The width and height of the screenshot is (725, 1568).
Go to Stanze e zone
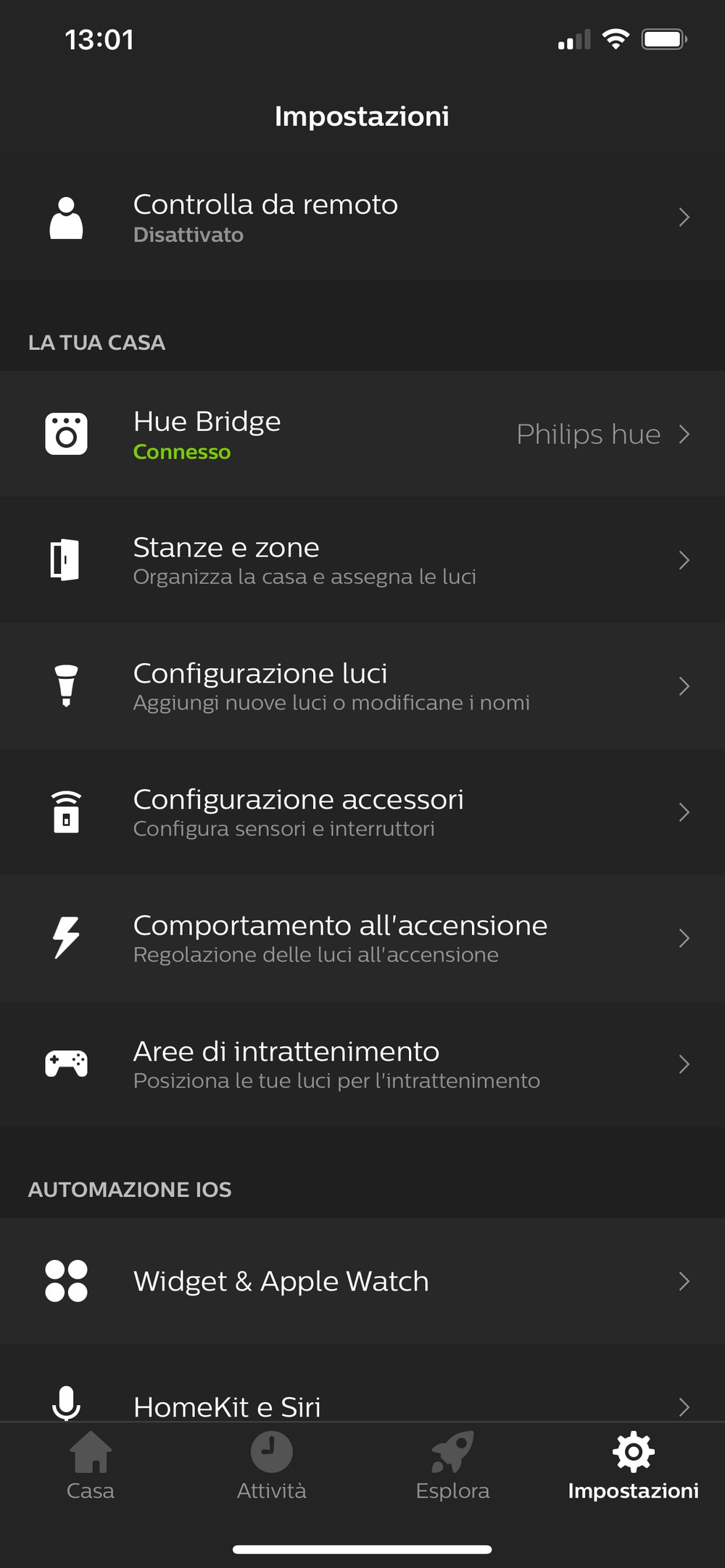(x=362, y=560)
